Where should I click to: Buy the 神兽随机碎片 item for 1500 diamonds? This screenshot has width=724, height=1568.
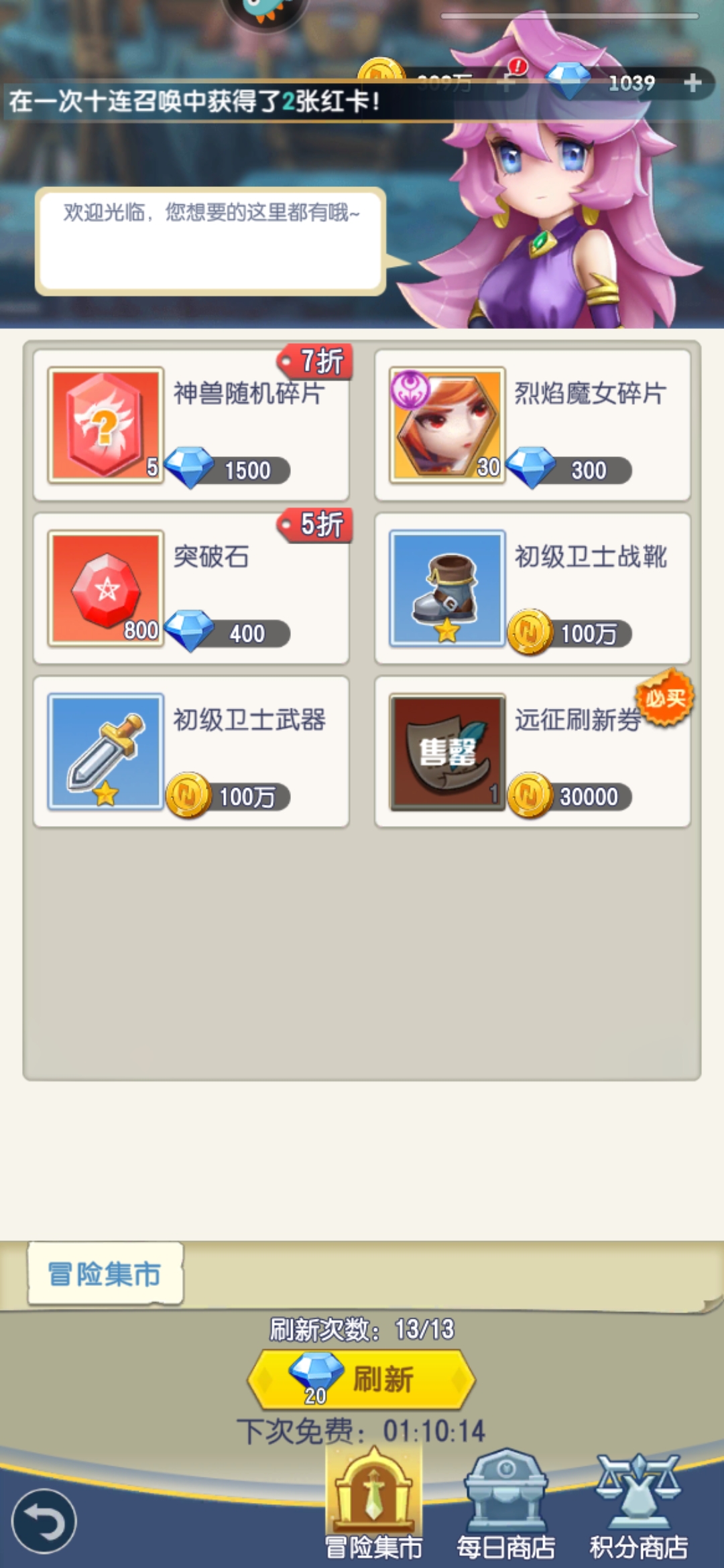[x=191, y=425]
